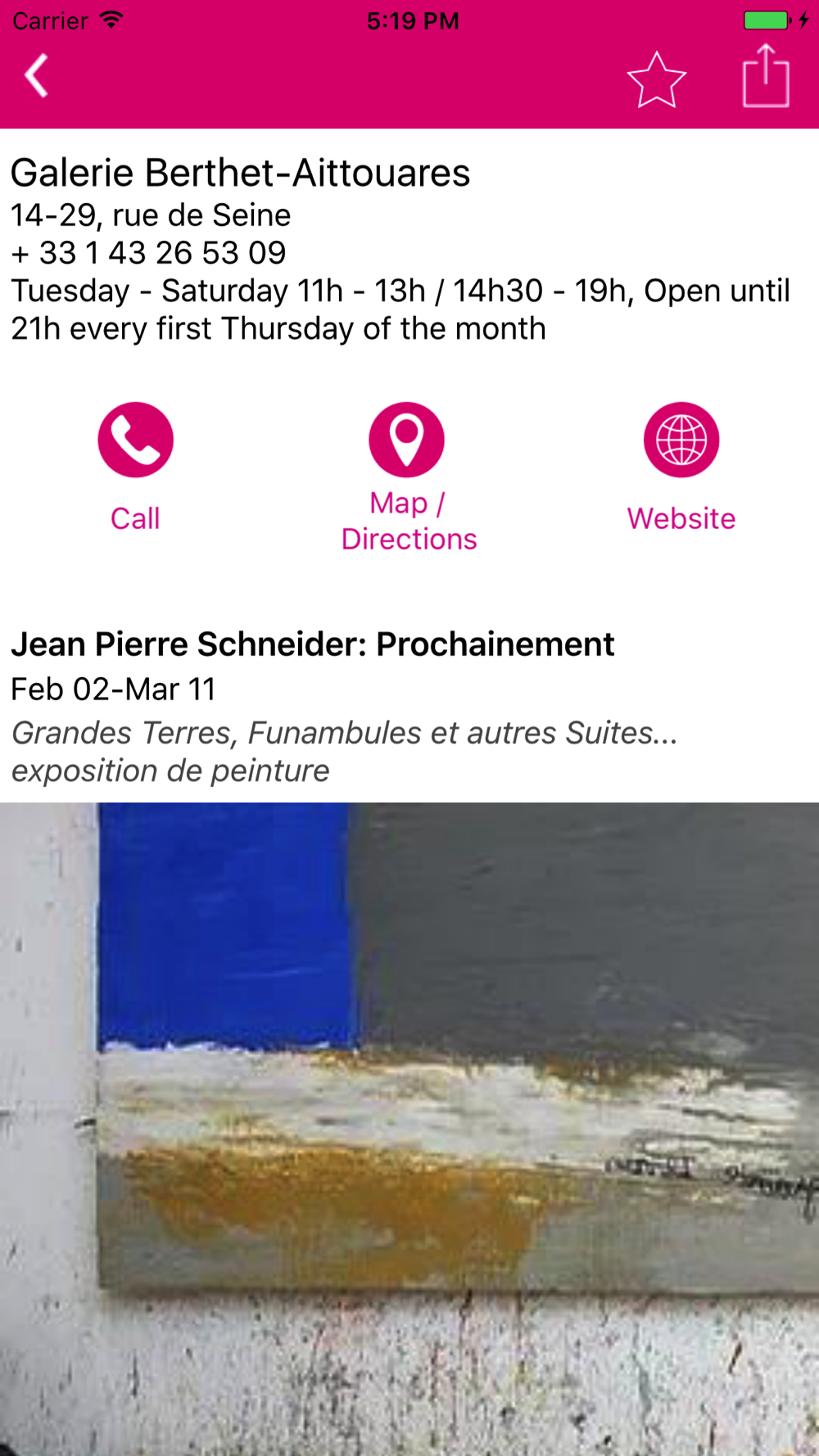Image resolution: width=819 pixels, height=1456 pixels.
Task: Favorite this gallery with the star
Action: 656,80
